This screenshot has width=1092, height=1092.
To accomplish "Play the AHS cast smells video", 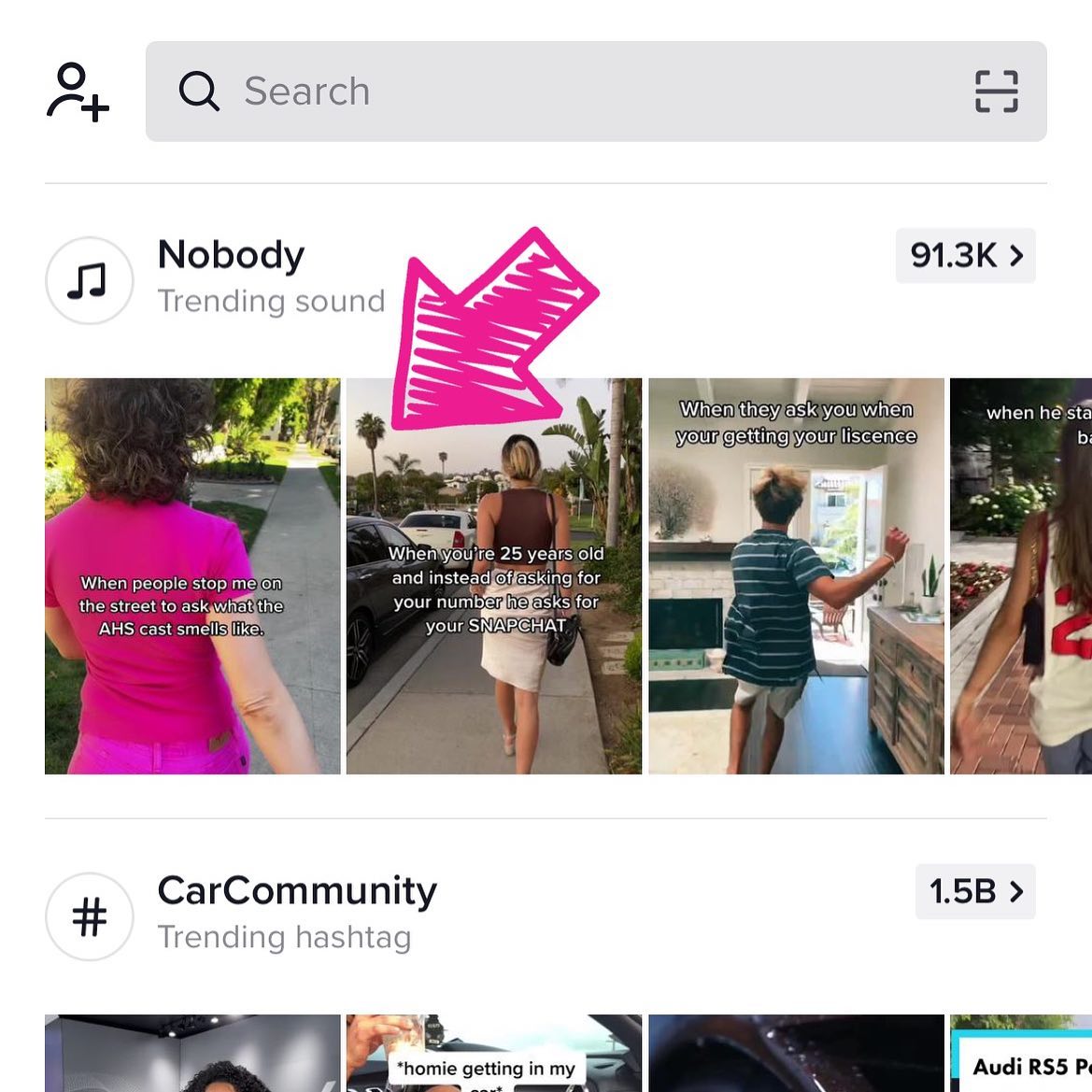I will click(192, 575).
